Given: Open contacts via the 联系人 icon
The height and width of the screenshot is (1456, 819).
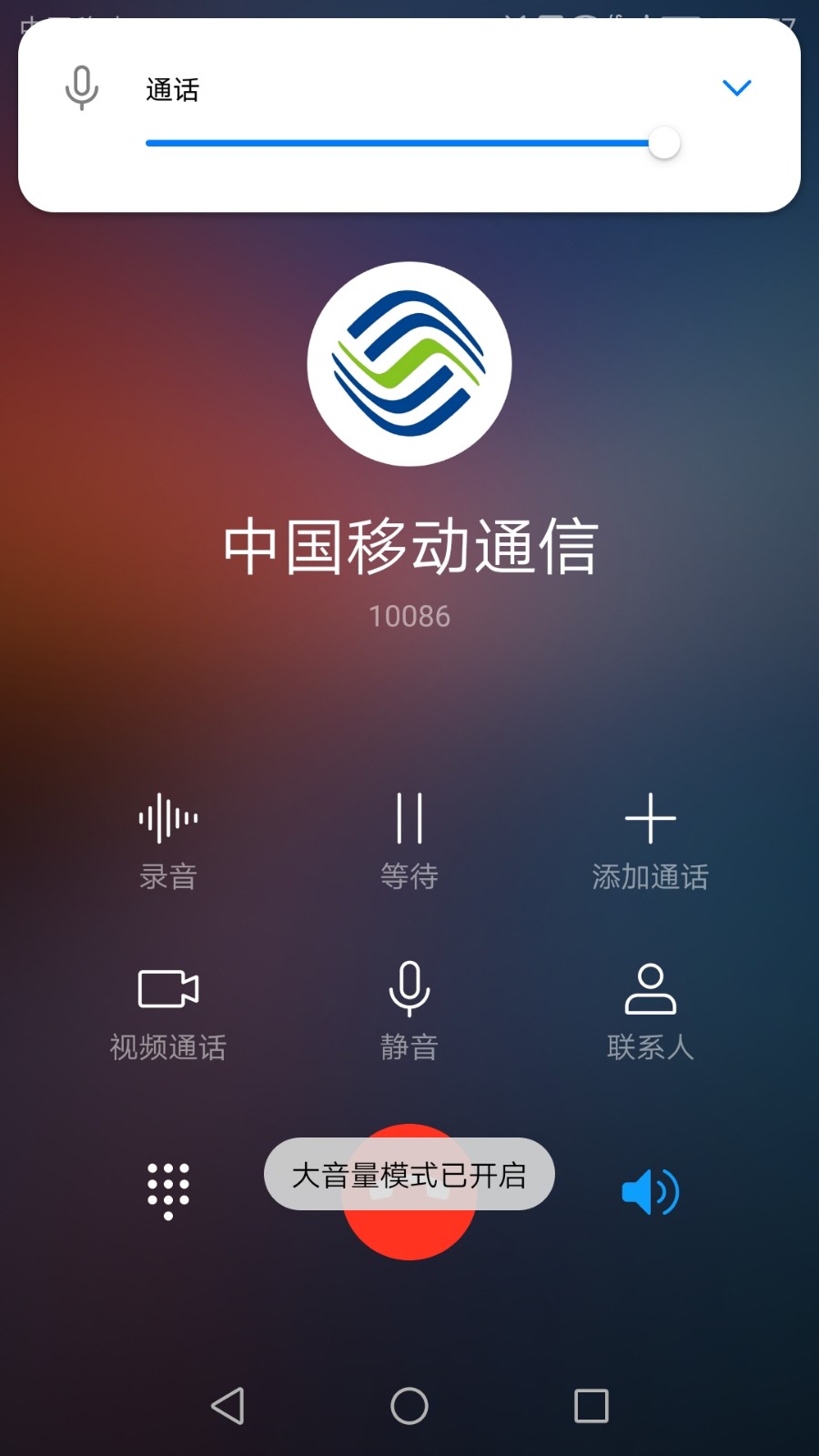Looking at the screenshot, I should [652, 1012].
